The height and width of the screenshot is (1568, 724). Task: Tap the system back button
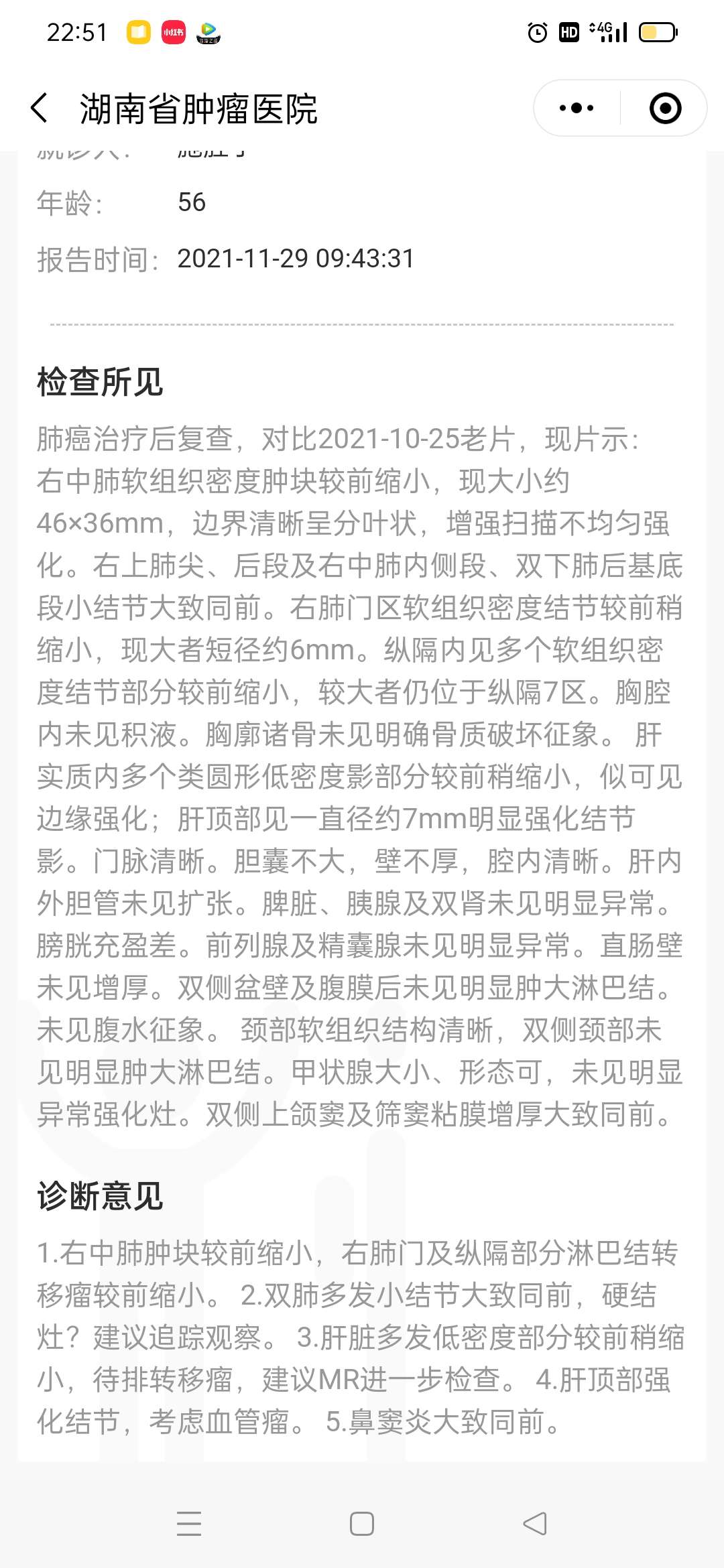[x=535, y=1524]
